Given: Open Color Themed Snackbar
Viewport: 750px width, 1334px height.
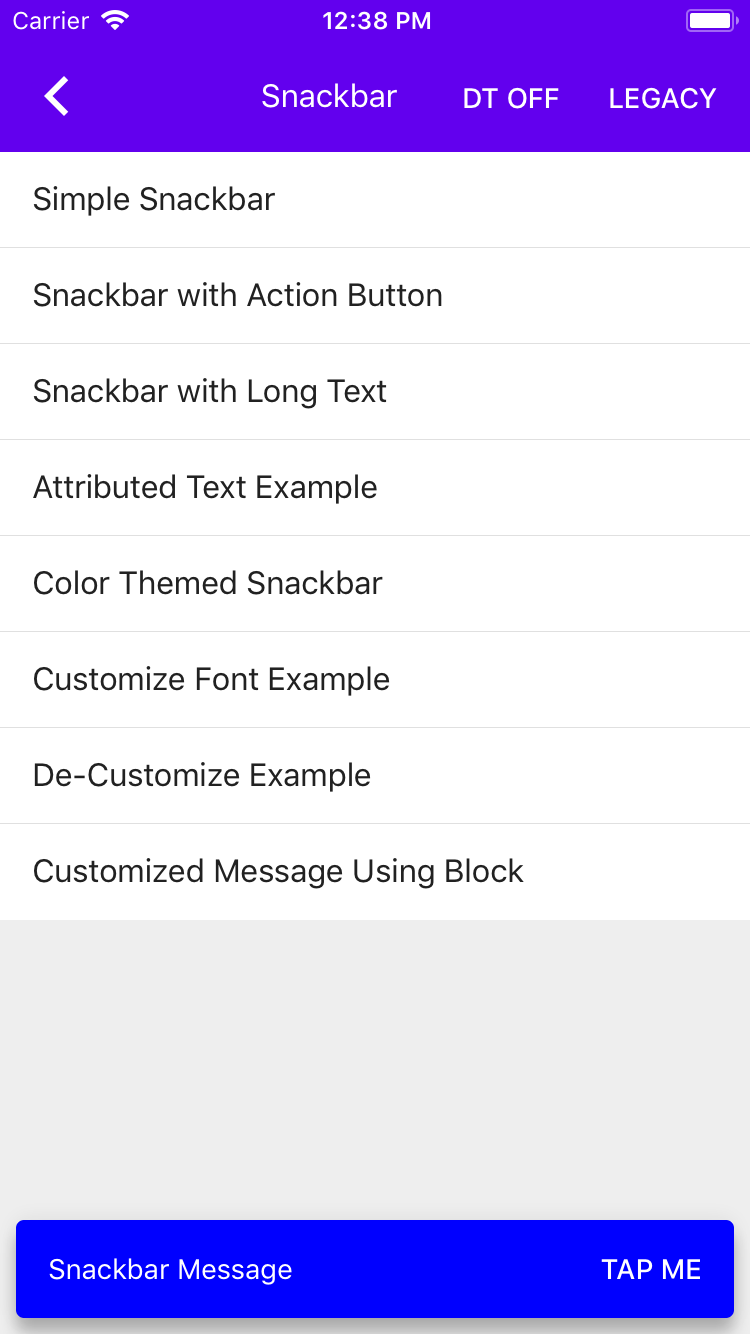Looking at the screenshot, I should (207, 583).
